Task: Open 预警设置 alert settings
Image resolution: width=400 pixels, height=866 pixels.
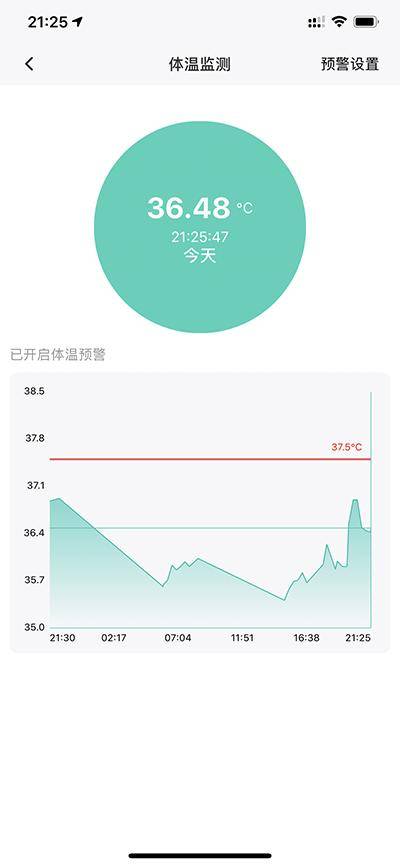Action: pyautogui.click(x=350, y=64)
